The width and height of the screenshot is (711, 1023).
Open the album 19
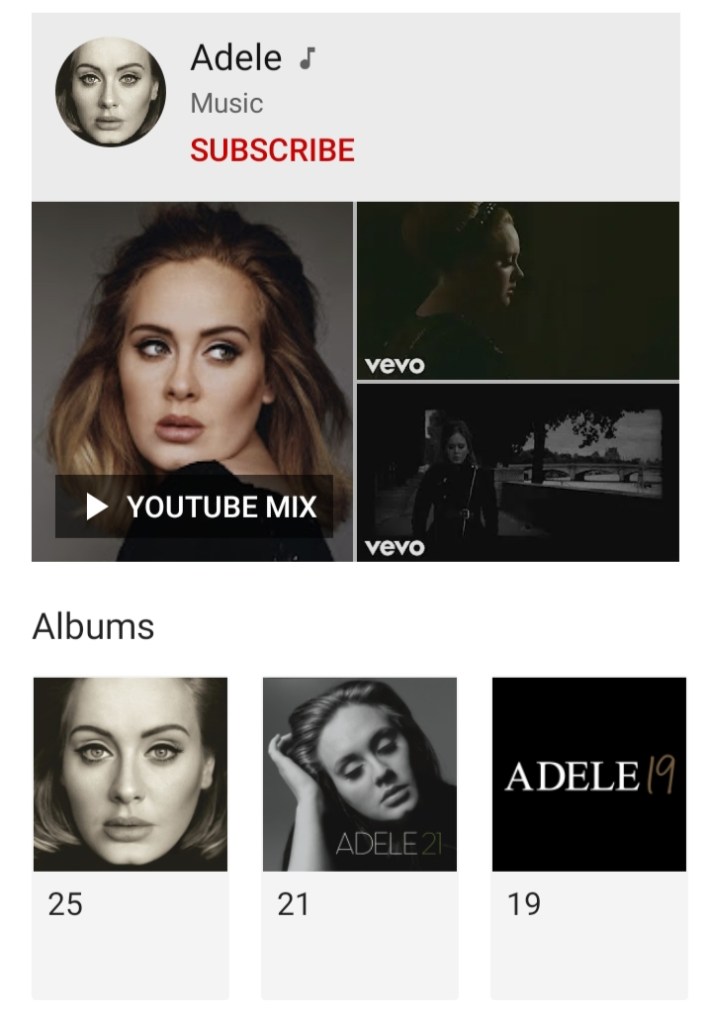[589, 774]
